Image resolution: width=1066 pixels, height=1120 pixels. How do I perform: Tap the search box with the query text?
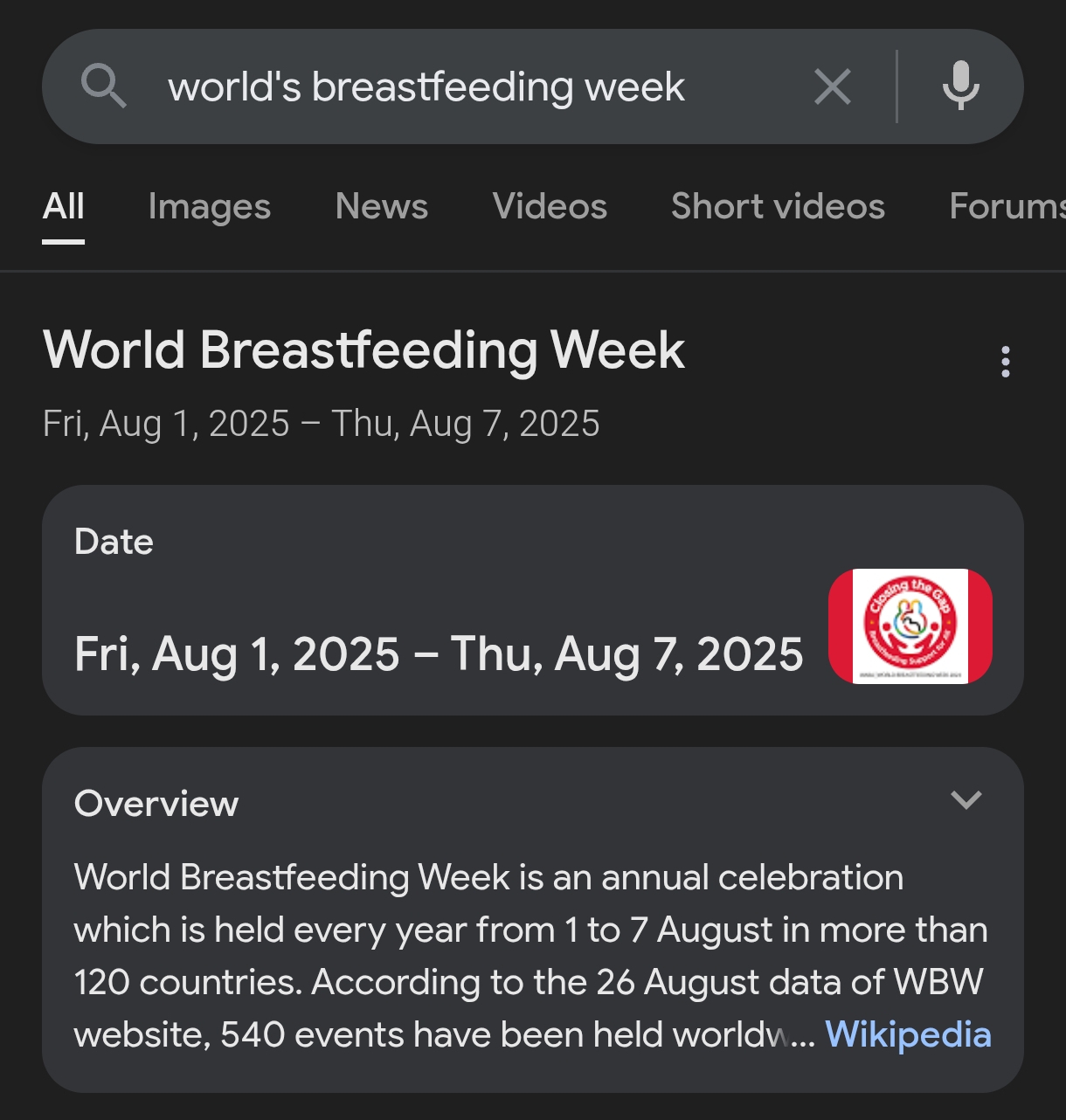426,87
